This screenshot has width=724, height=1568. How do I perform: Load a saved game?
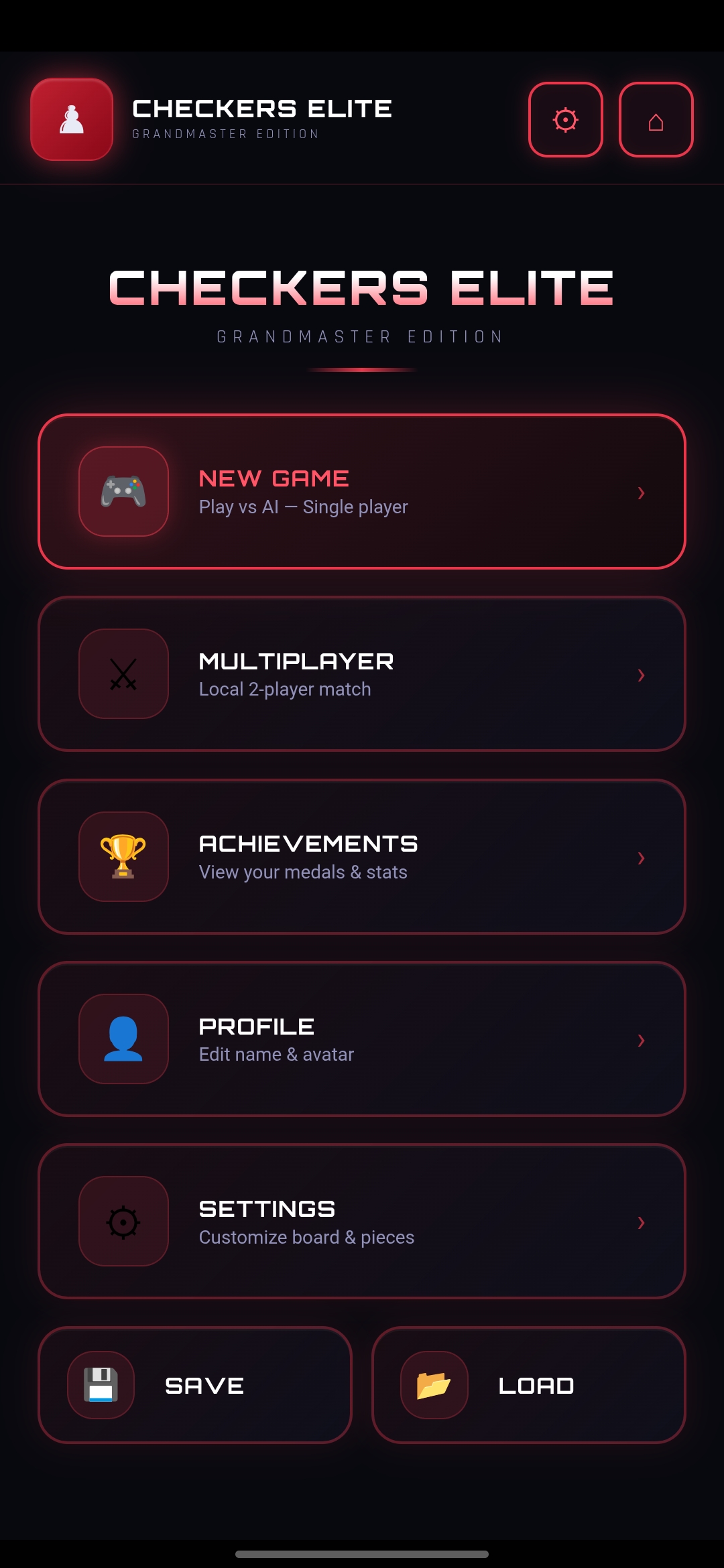529,1386
